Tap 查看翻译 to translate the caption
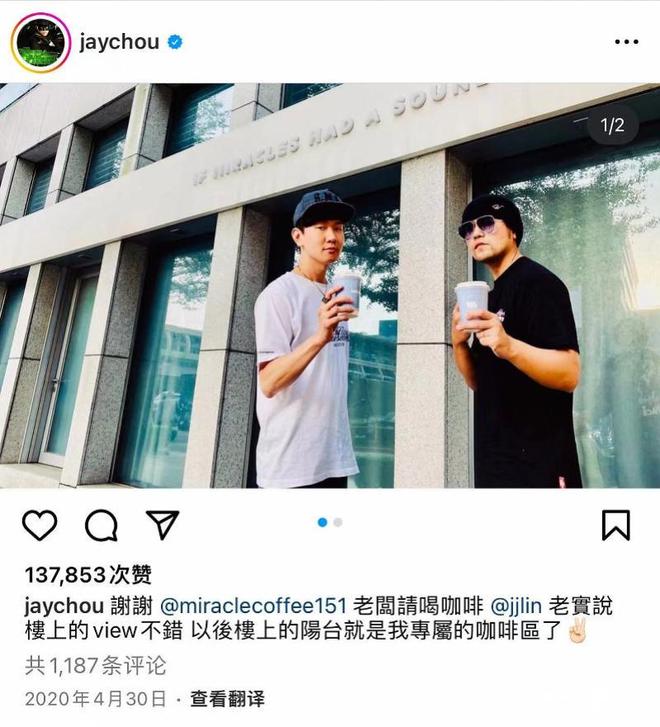Viewport: 660px width, 727px height. click(227, 698)
